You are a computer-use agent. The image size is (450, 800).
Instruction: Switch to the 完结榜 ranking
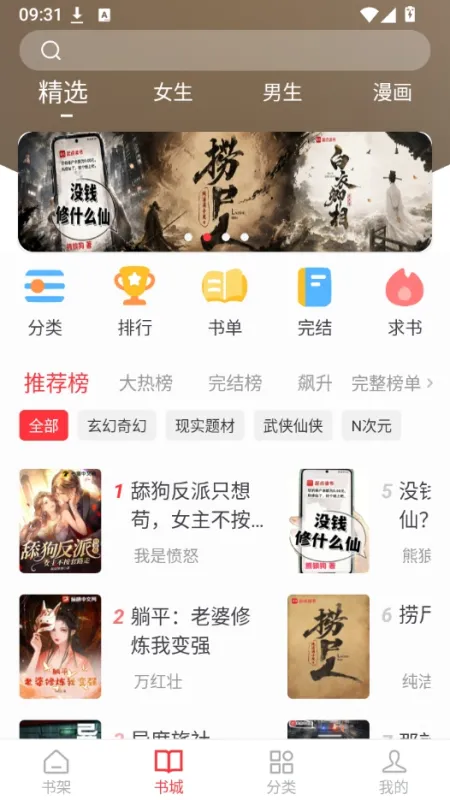(x=235, y=383)
